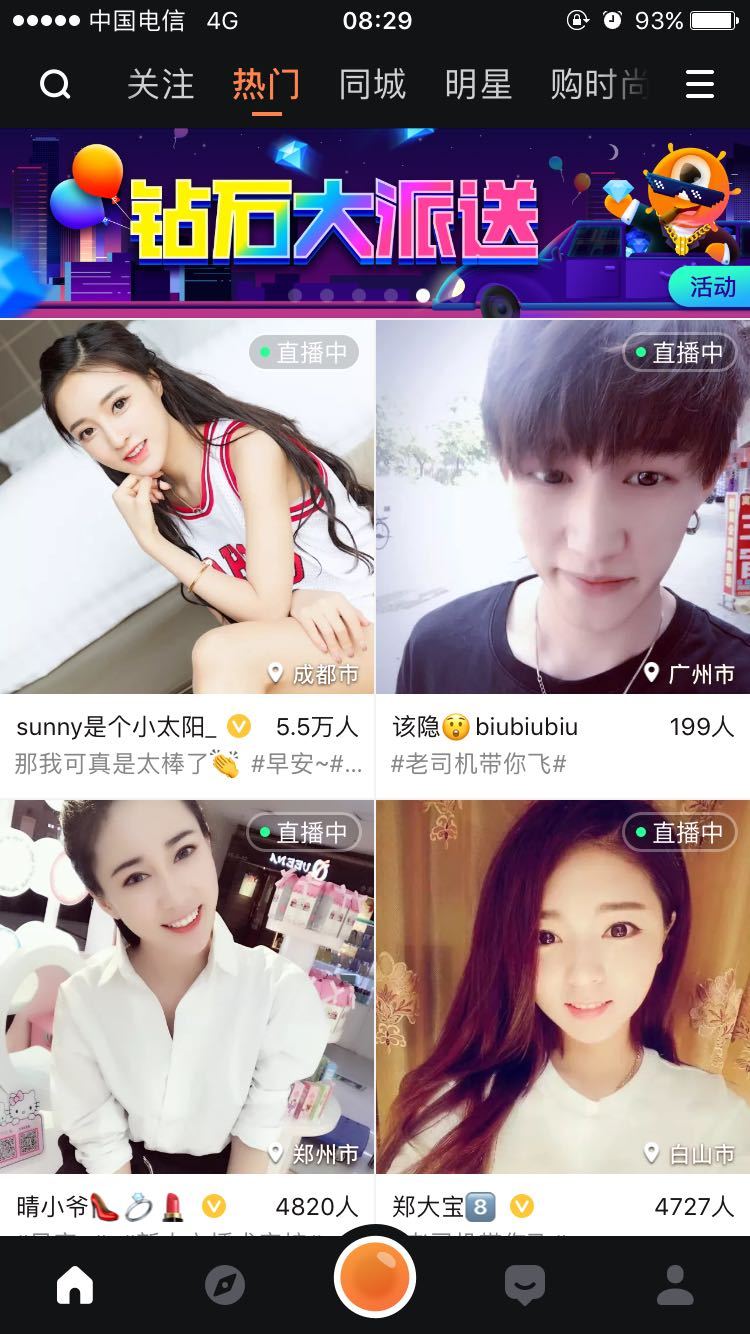The height and width of the screenshot is (1334, 750).
Task: Select the 热门 tab
Action: [266, 85]
